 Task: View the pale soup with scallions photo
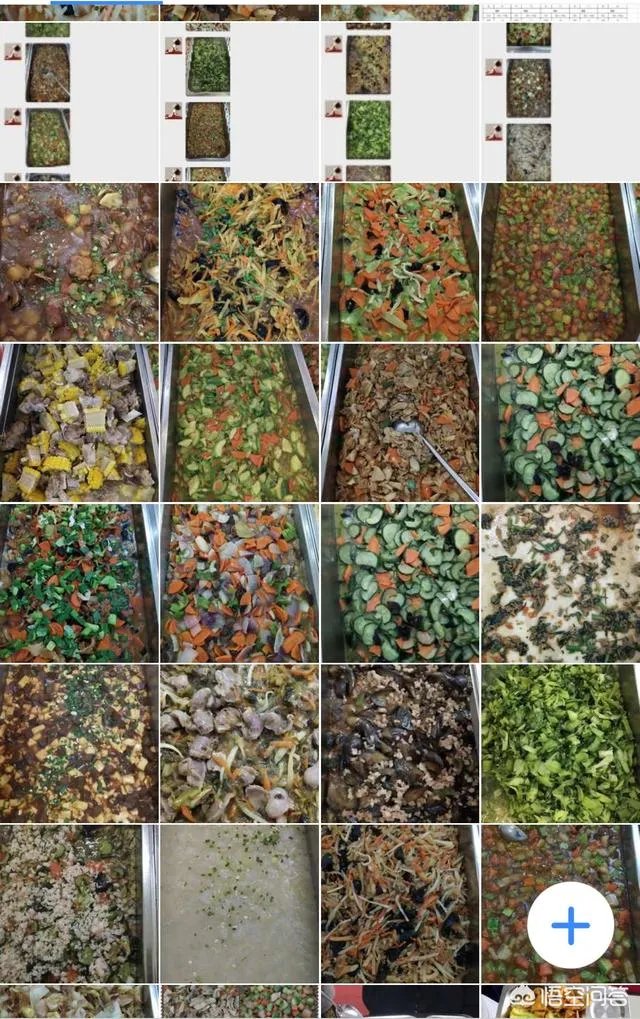[239, 903]
